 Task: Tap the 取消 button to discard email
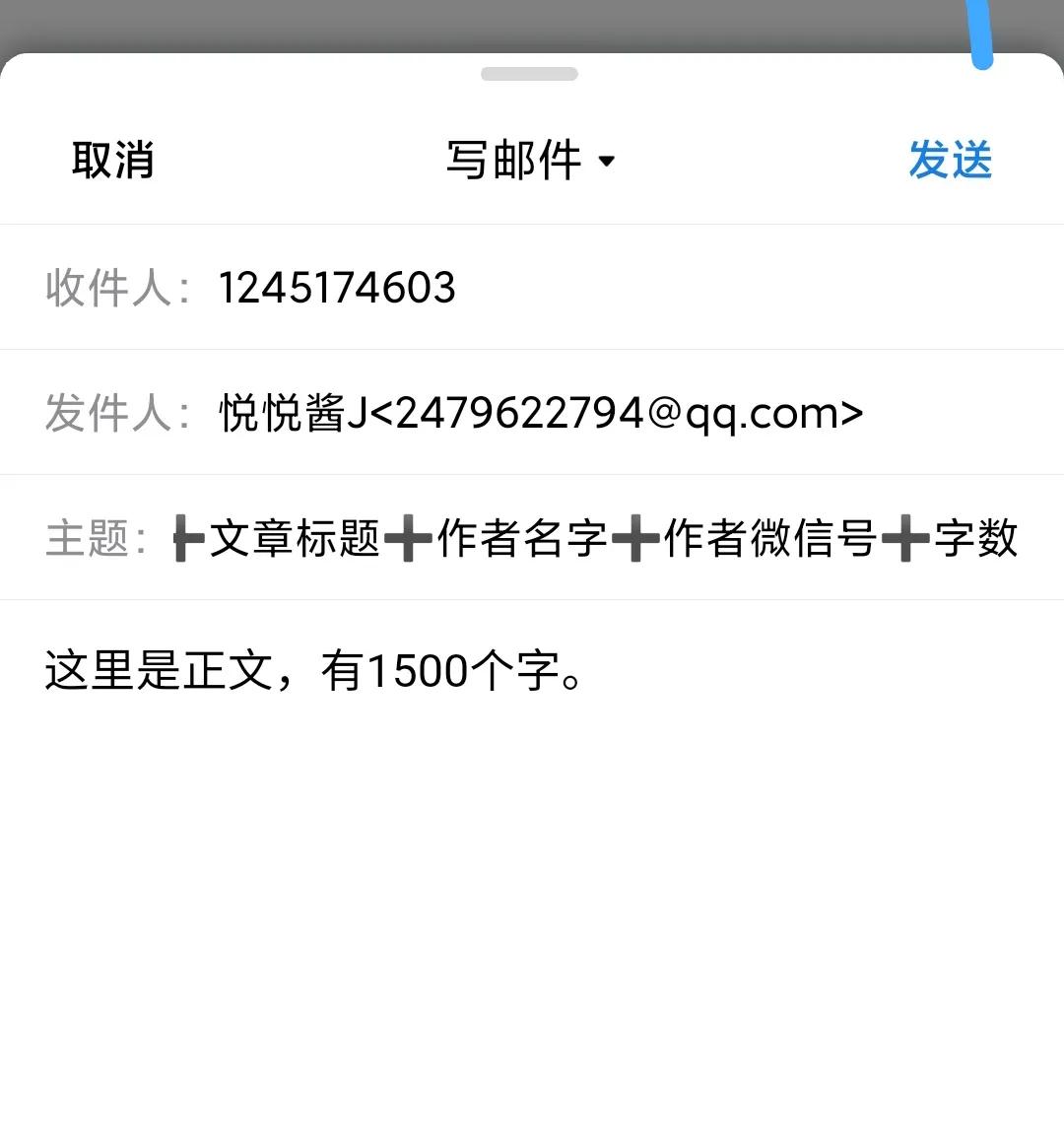[x=112, y=161]
